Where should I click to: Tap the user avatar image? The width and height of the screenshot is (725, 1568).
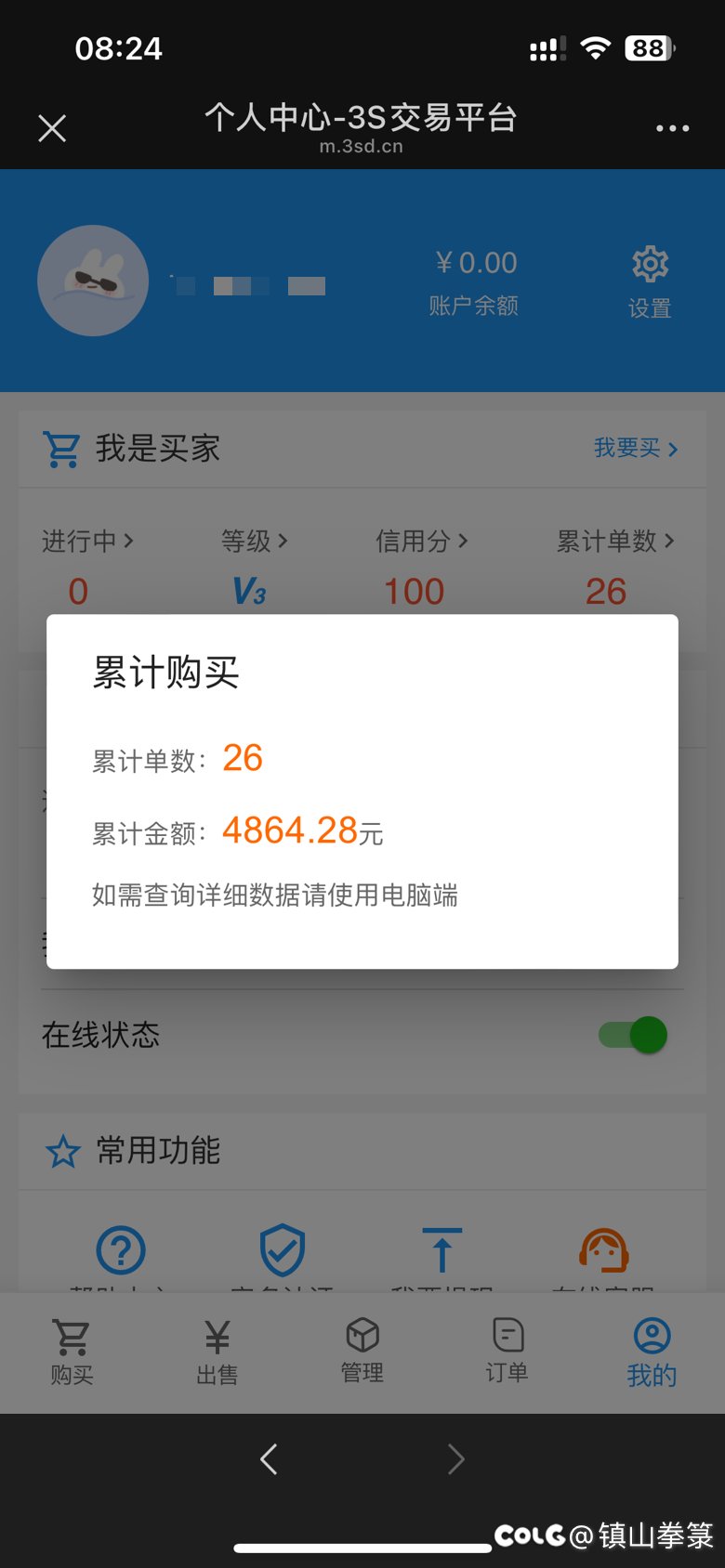[x=93, y=281]
